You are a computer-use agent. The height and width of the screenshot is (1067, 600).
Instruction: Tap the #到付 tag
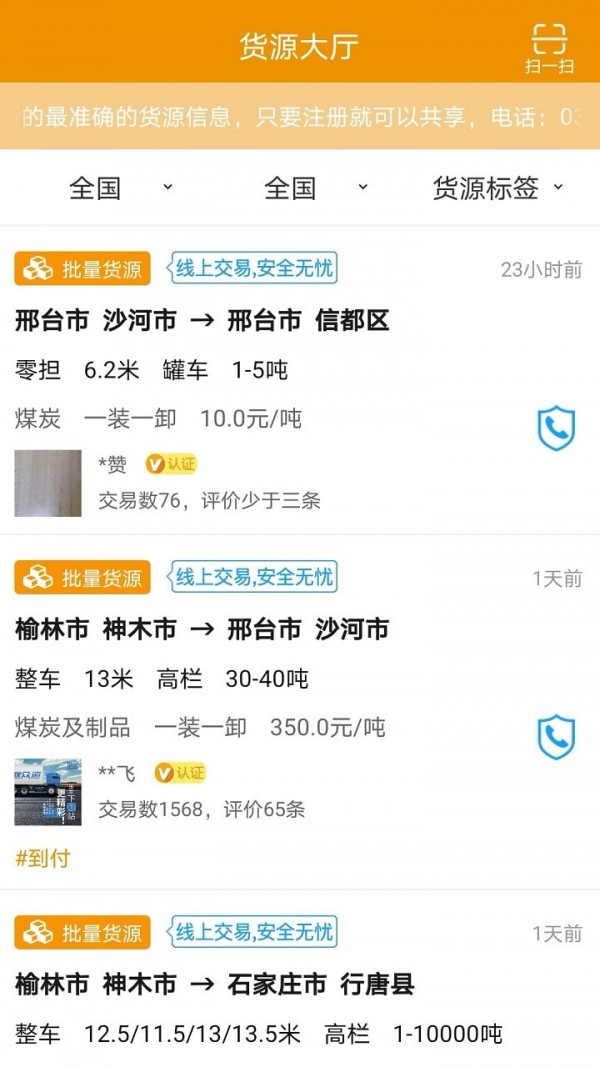43,858
